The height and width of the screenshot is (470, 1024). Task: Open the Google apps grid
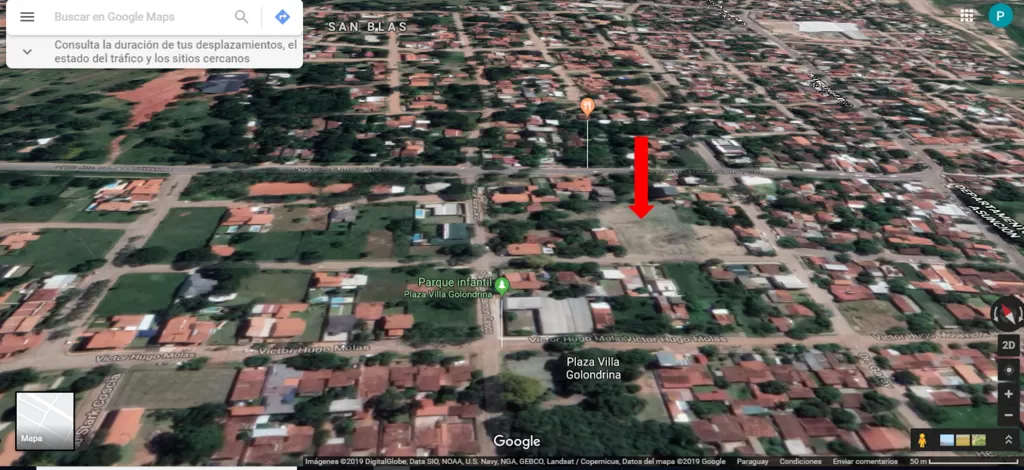pos(967,16)
